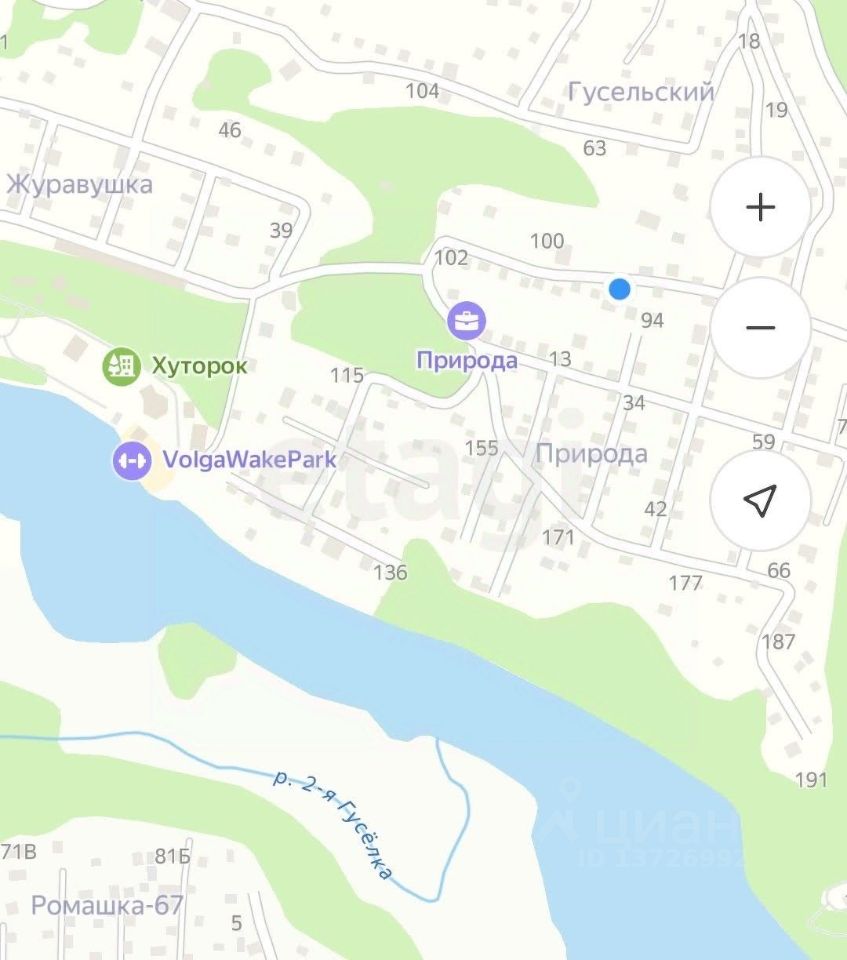Center map on my location
This screenshot has width=847, height=960.
[x=760, y=500]
